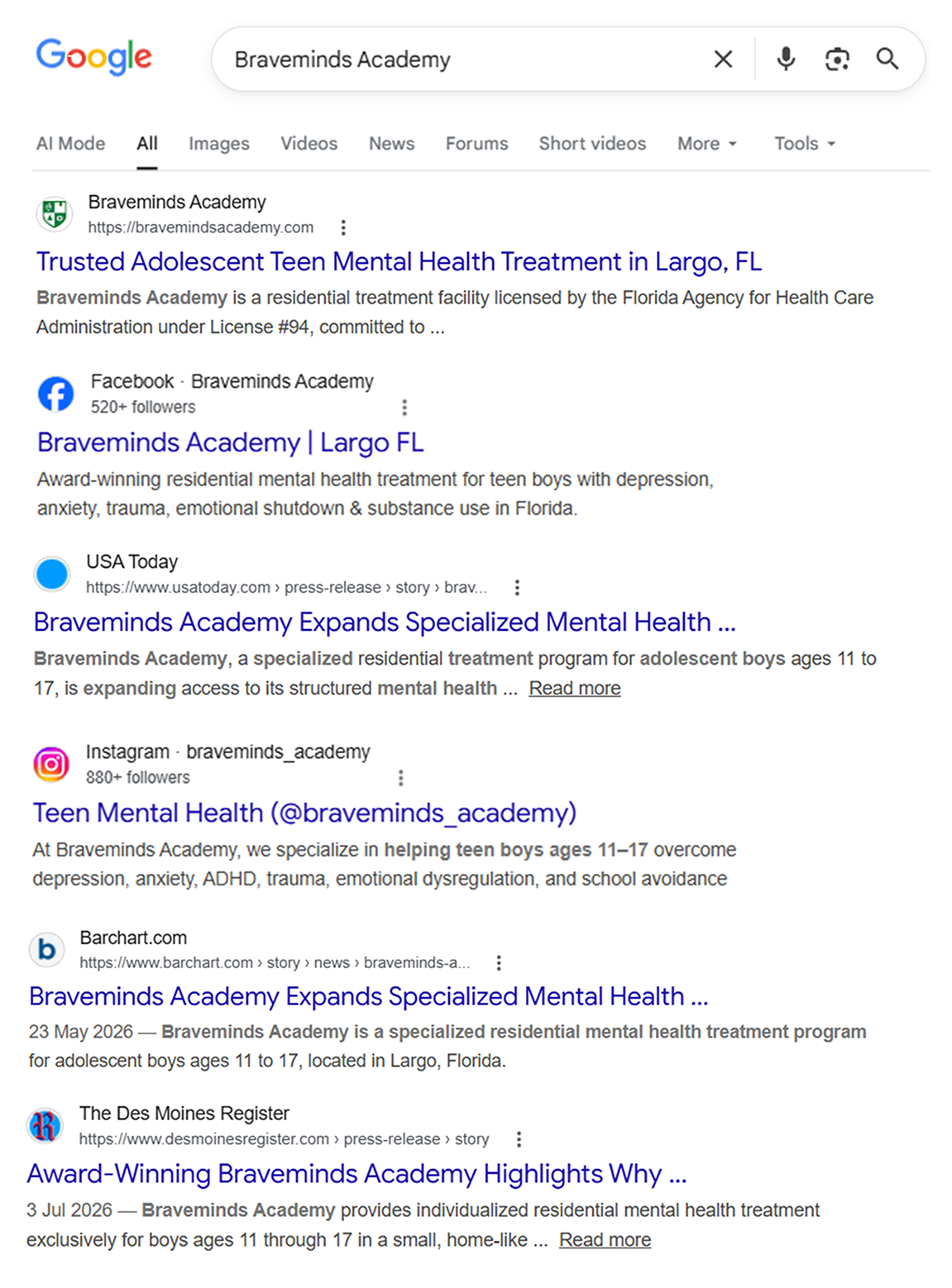The width and height of the screenshot is (952, 1288).
Task: Start a voice search with the microphone
Action: pyautogui.click(x=786, y=59)
